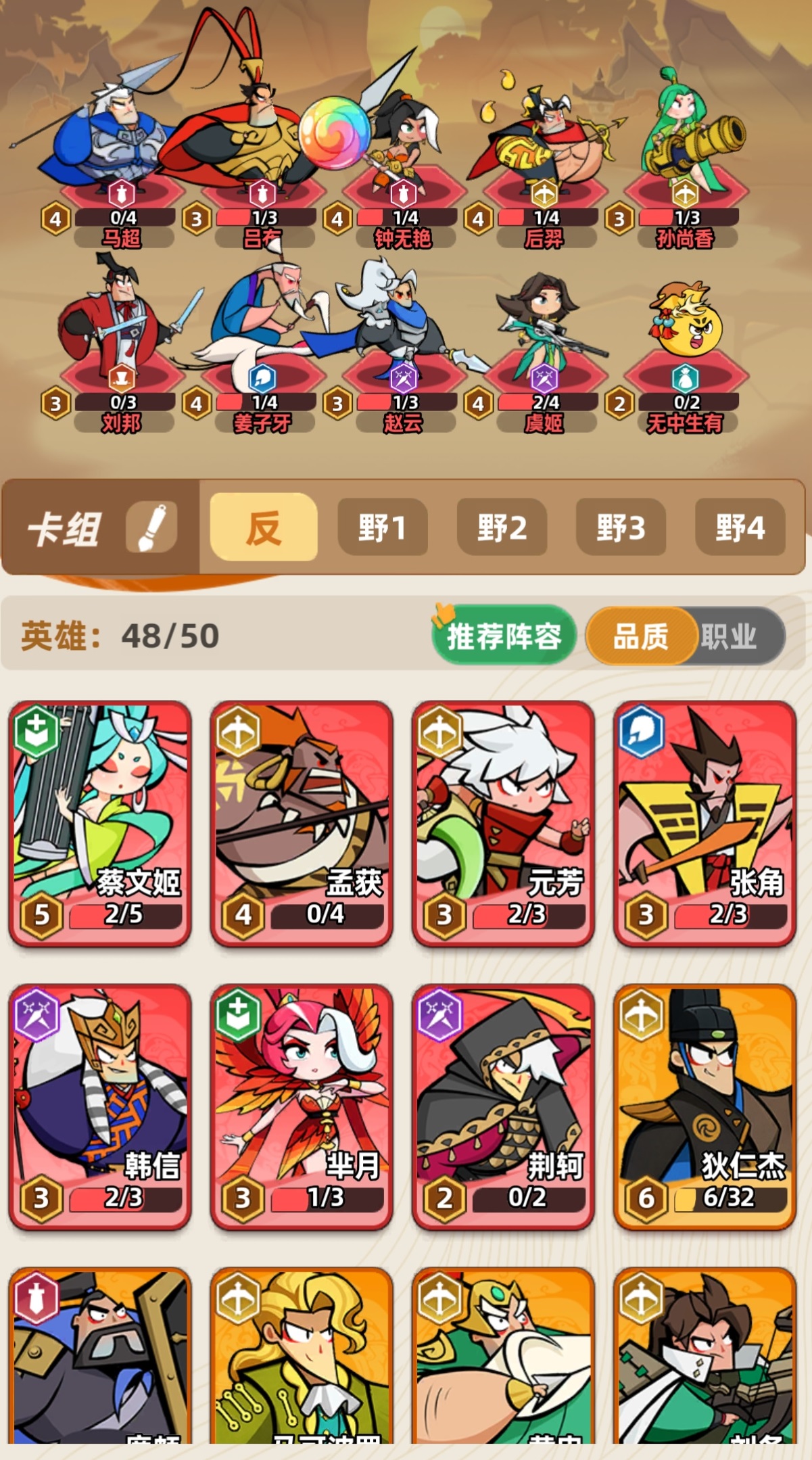Open the 狄仁杰 hero card
The image size is (812, 1460).
click(x=704, y=1106)
